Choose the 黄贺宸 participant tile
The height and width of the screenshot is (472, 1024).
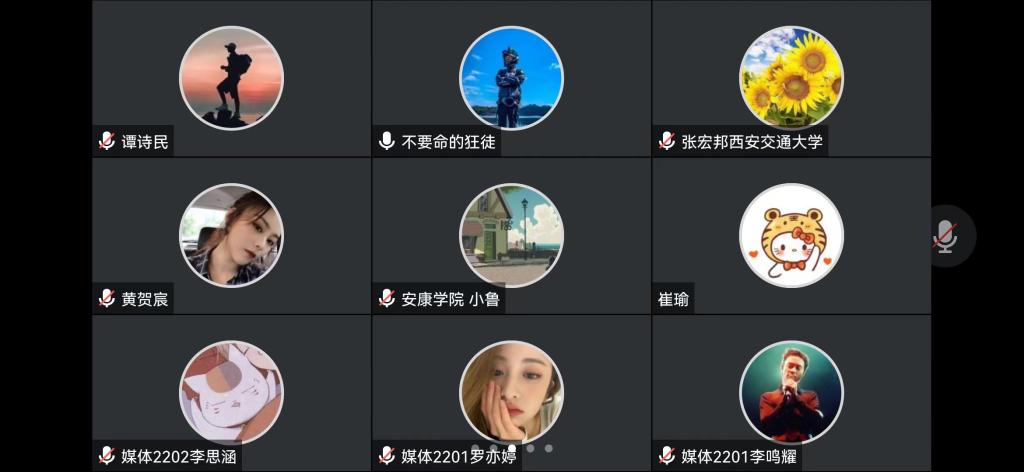231,236
